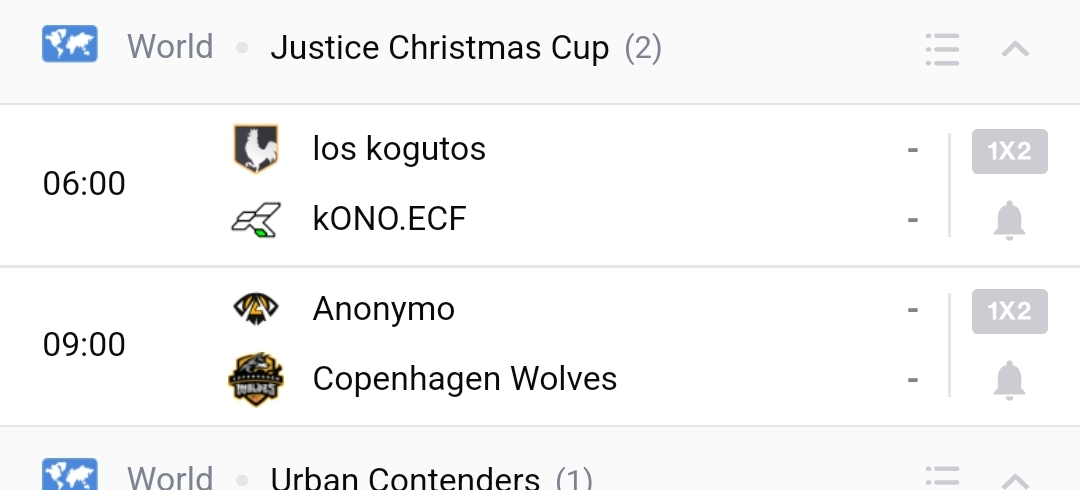Open 1X2 odds for Anonymo match
The width and height of the screenshot is (1080, 490).
click(x=1009, y=312)
